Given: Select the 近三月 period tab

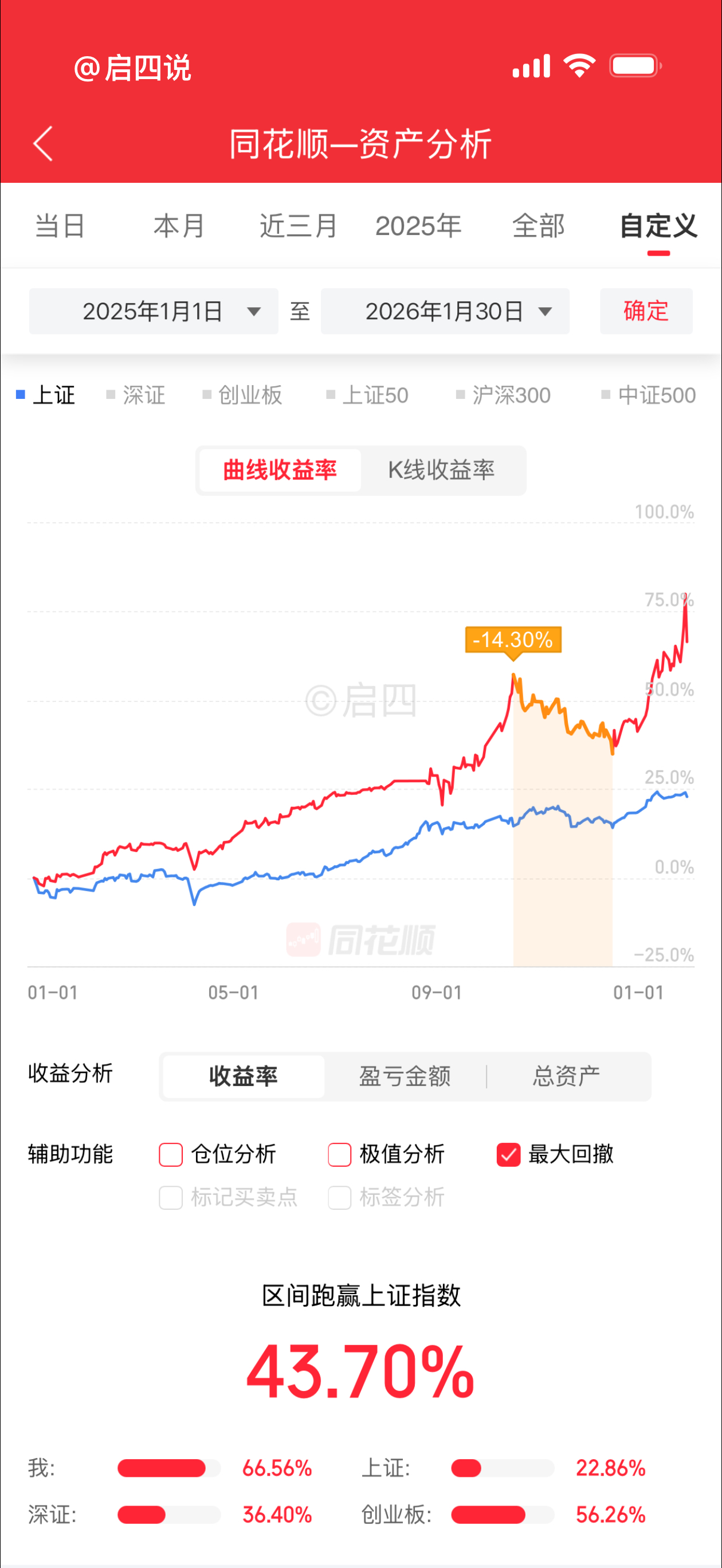Looking at the screenshot, I should [299, 226].
